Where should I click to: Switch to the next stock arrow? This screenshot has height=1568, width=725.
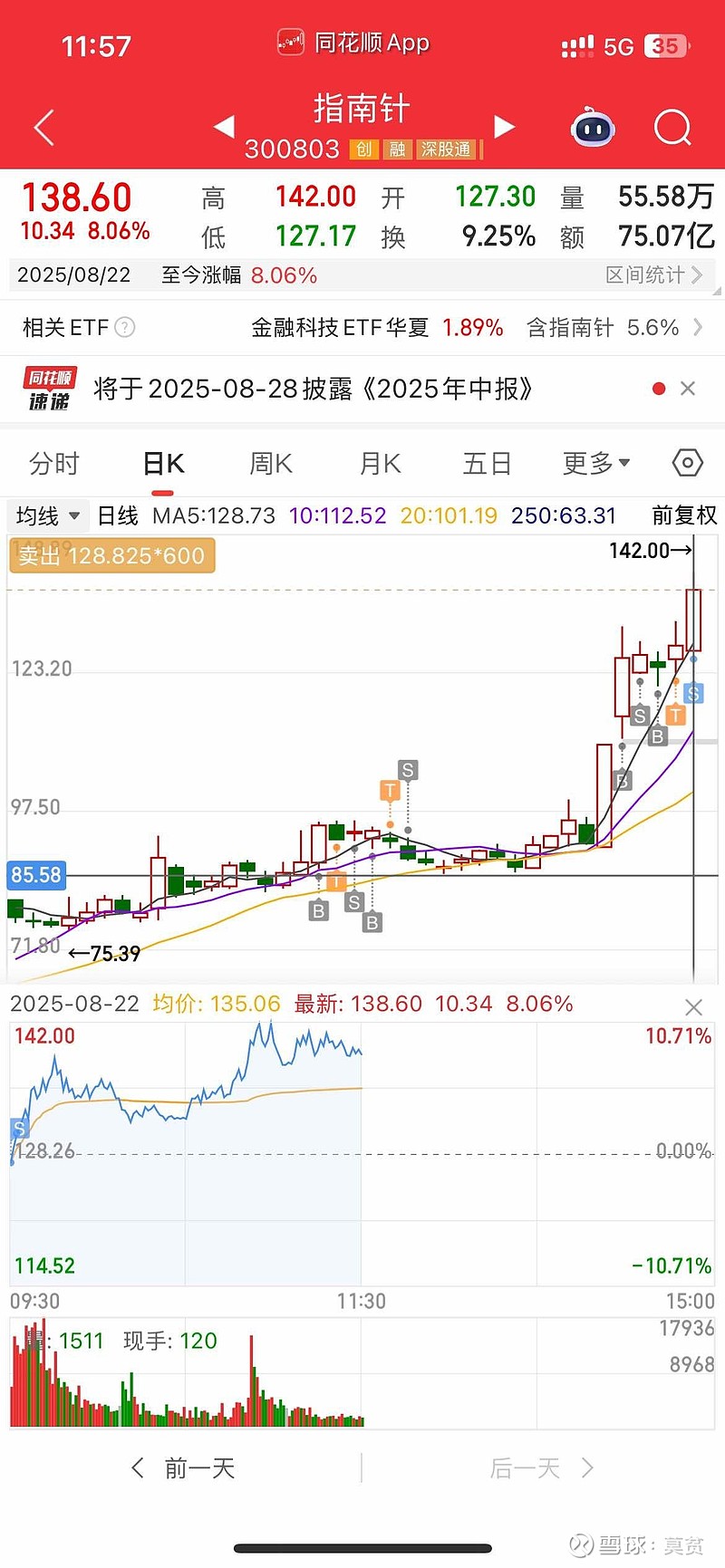[505, 127]
